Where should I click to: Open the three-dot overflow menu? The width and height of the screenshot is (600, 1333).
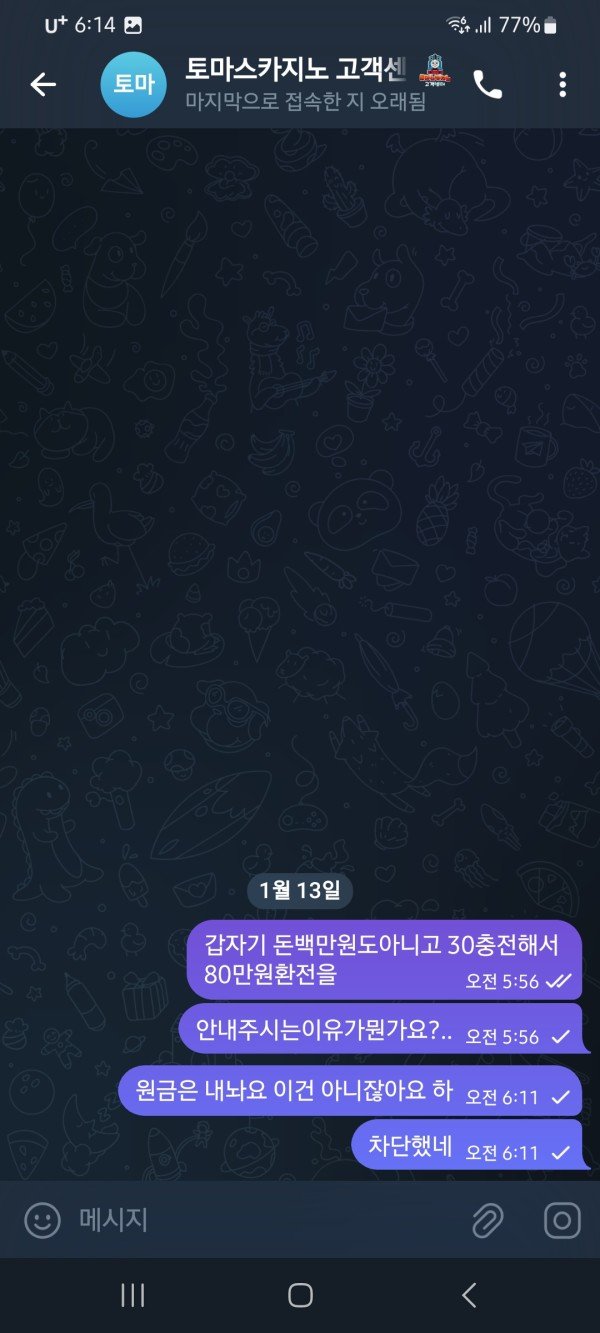(562, 85)
